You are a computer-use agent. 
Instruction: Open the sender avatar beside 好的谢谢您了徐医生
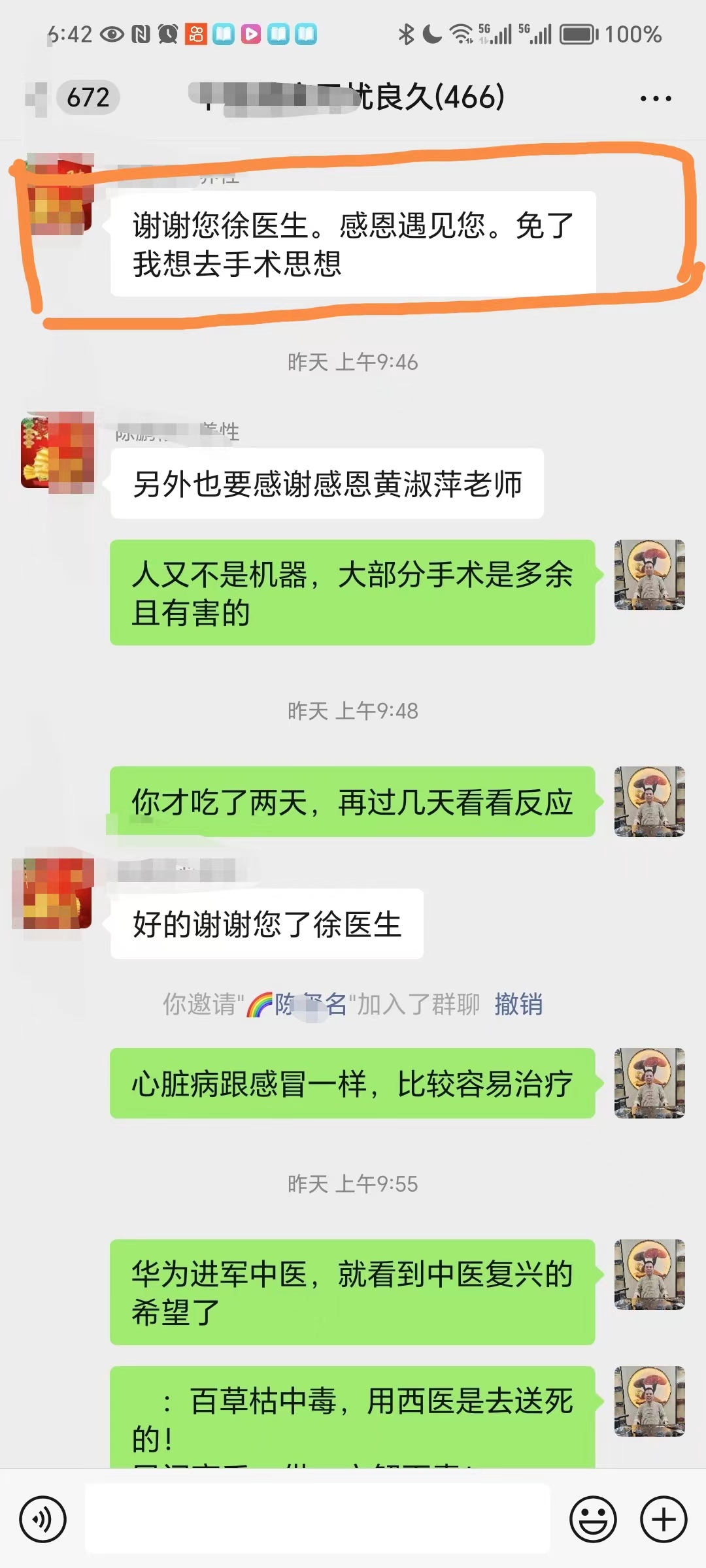[58, 893]
